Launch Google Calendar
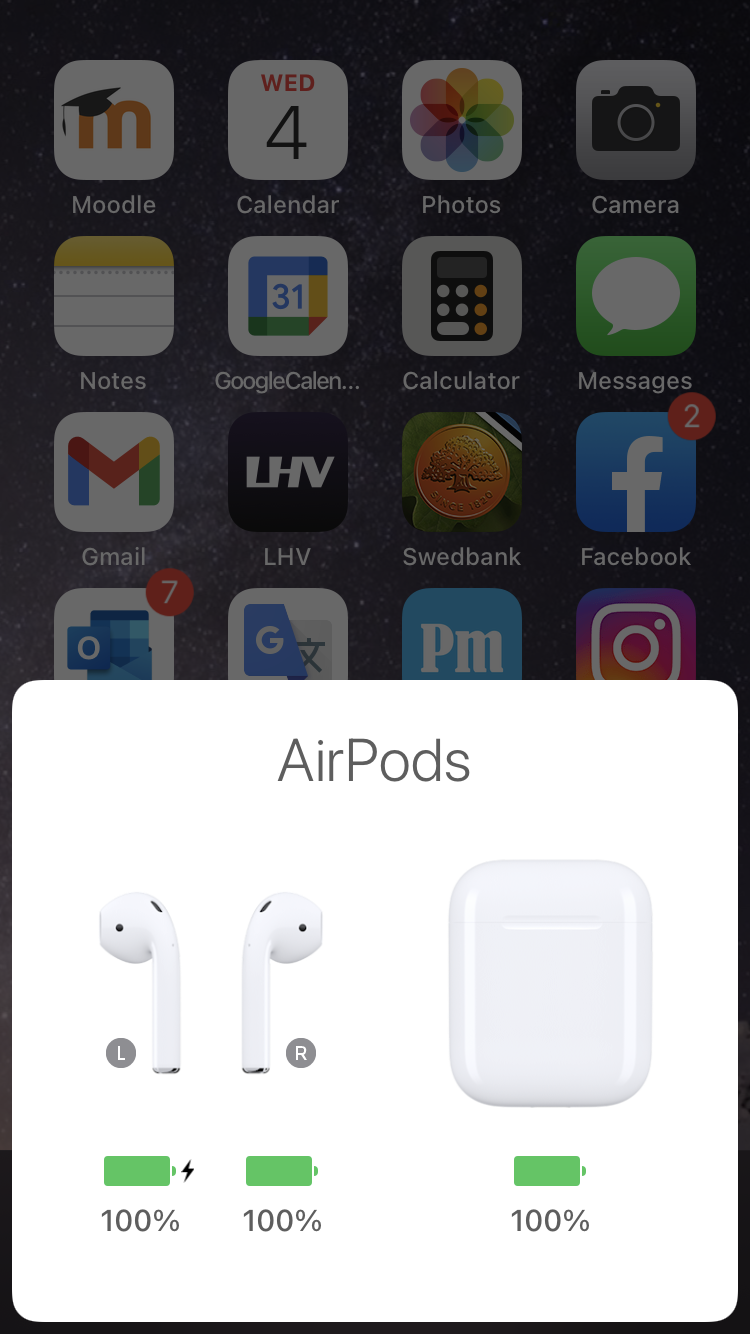This screenshot has width=750, height=1334. click(288, 296)
